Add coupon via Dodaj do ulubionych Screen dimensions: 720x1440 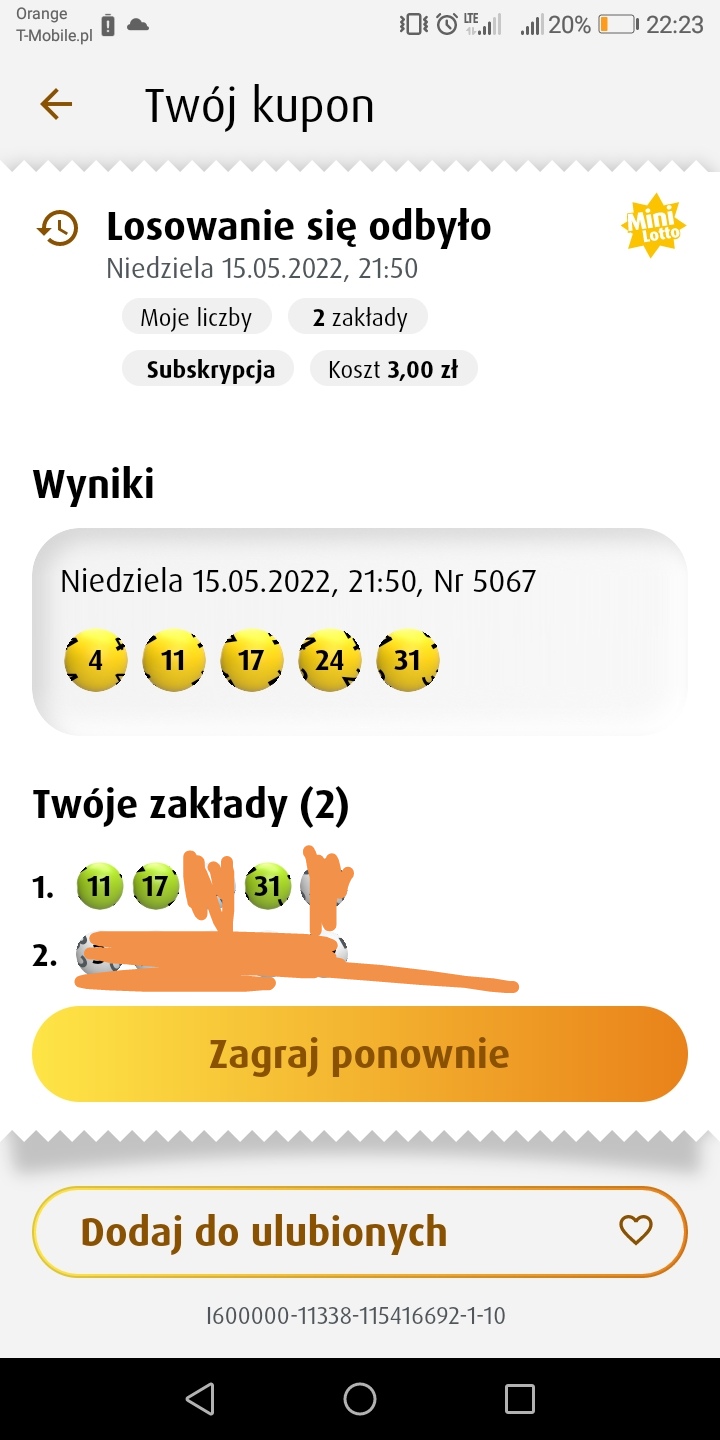pyautogui.click(x=359, y=1231)
